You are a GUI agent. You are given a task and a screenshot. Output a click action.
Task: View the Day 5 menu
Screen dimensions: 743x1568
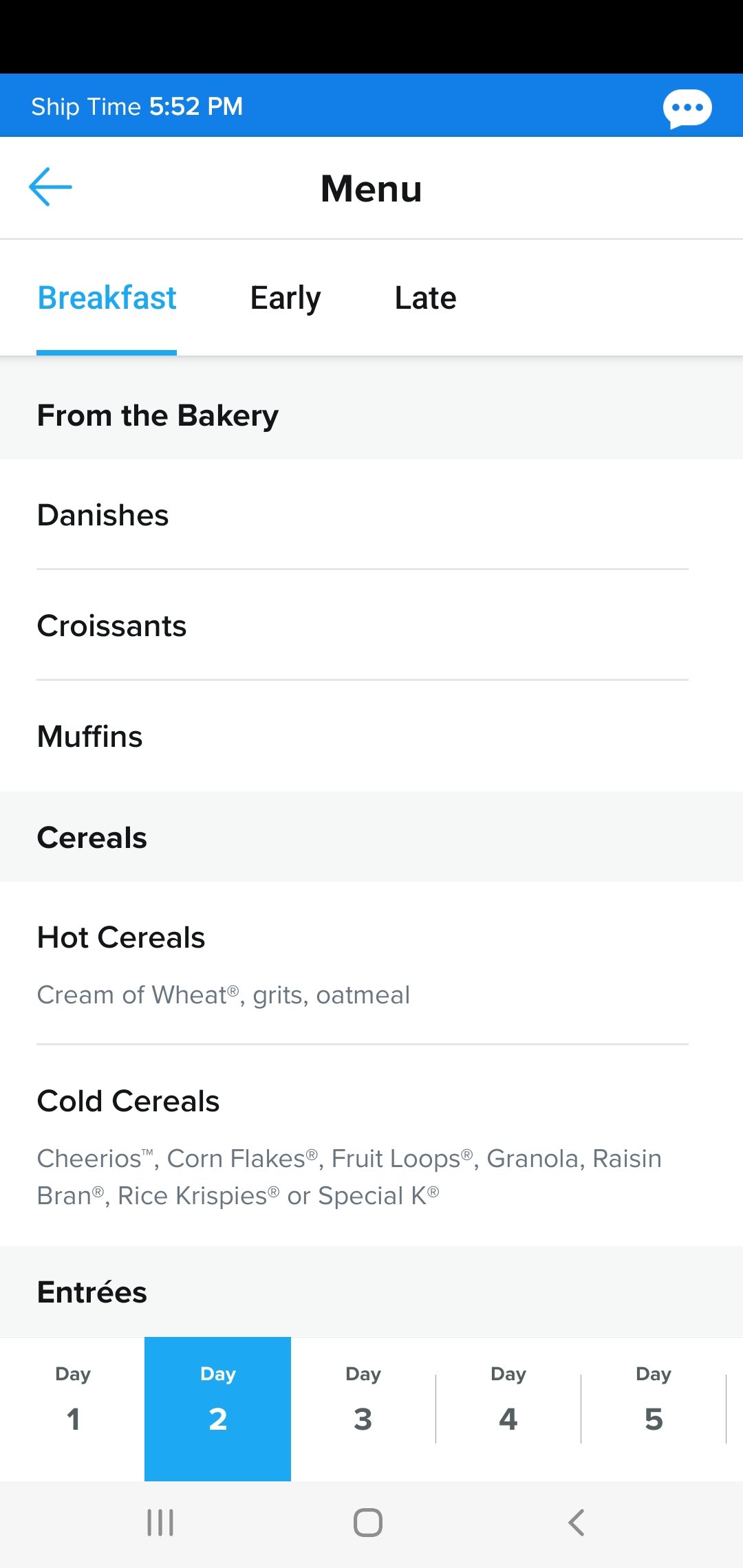tap(654, 1409)
